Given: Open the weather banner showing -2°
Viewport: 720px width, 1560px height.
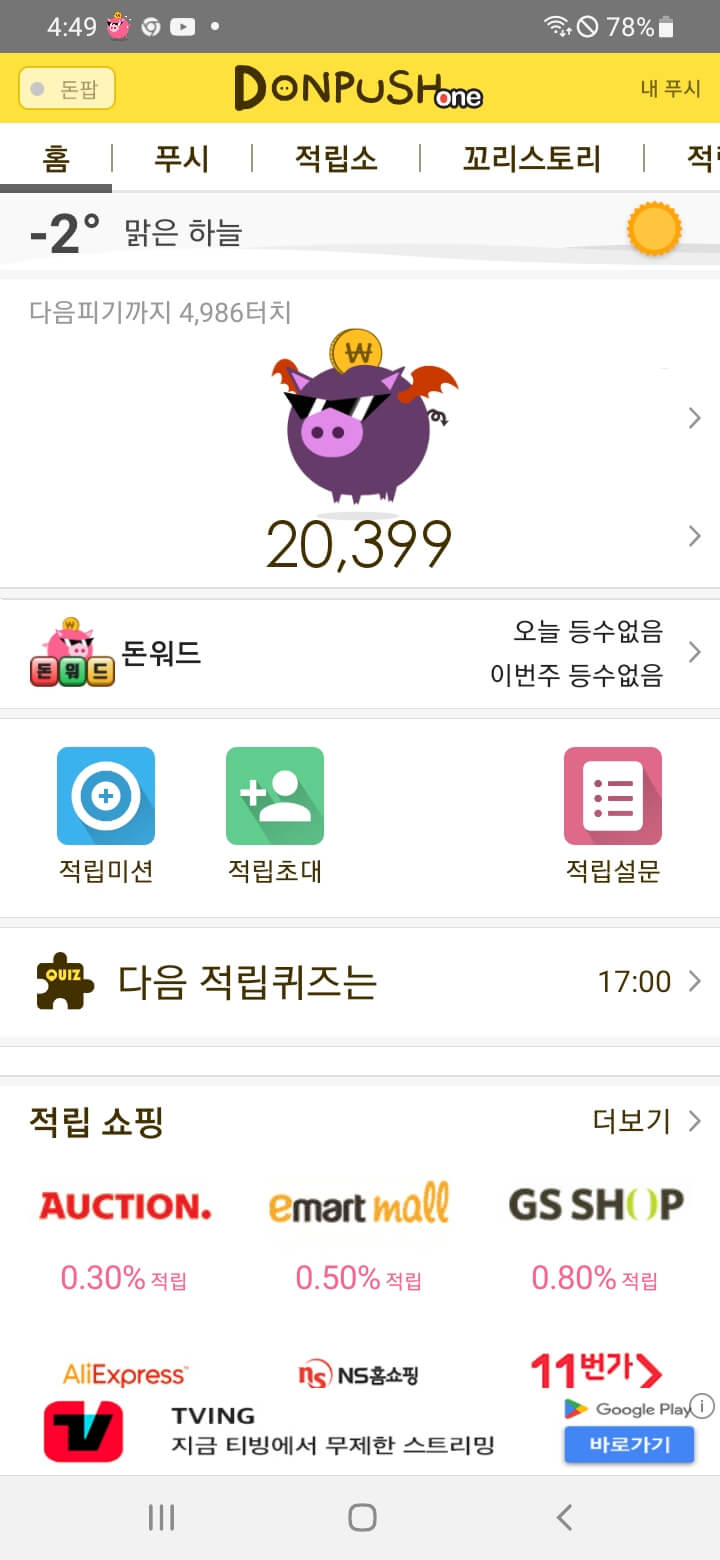Looking at the screenshot, I should (360, 232).
